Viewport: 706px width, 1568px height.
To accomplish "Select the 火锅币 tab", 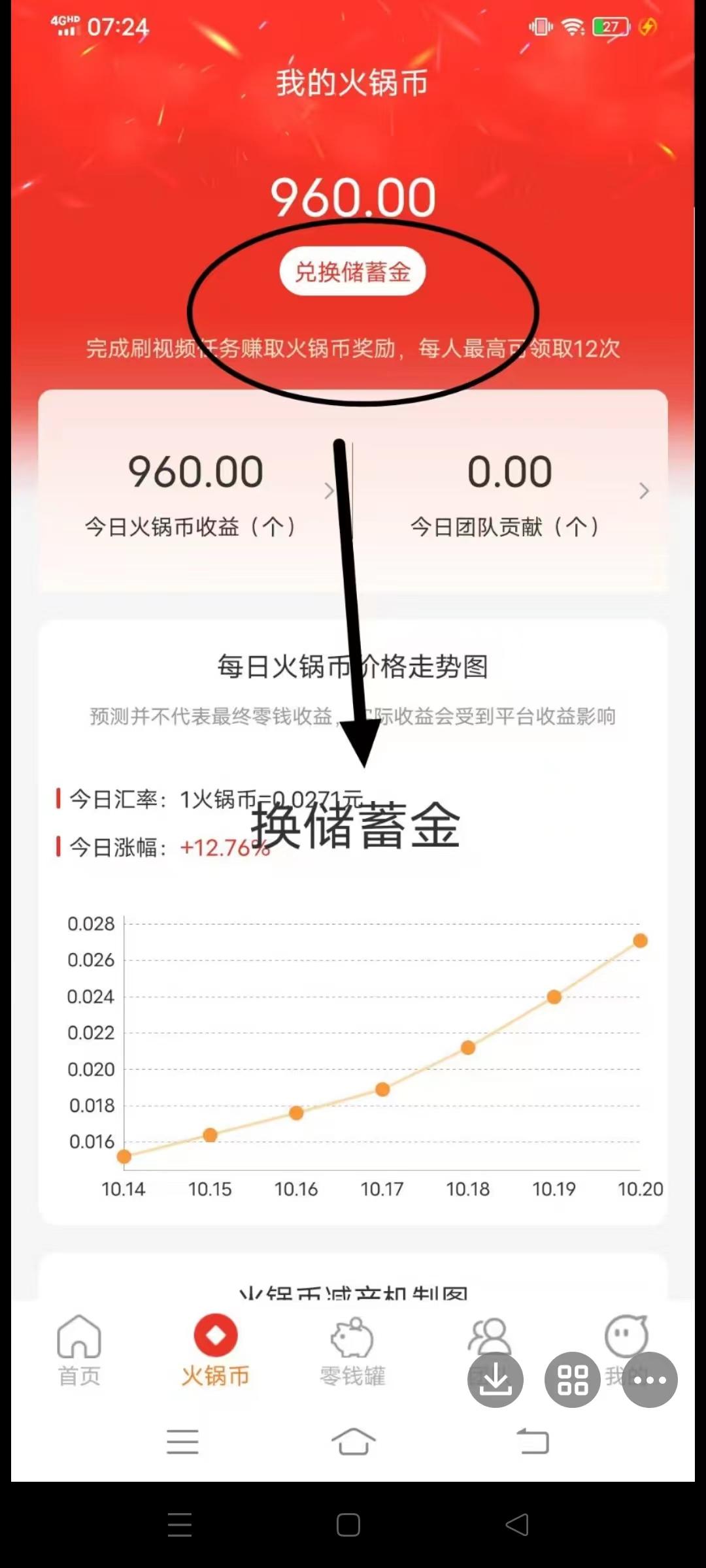I will pos(215,1350).
